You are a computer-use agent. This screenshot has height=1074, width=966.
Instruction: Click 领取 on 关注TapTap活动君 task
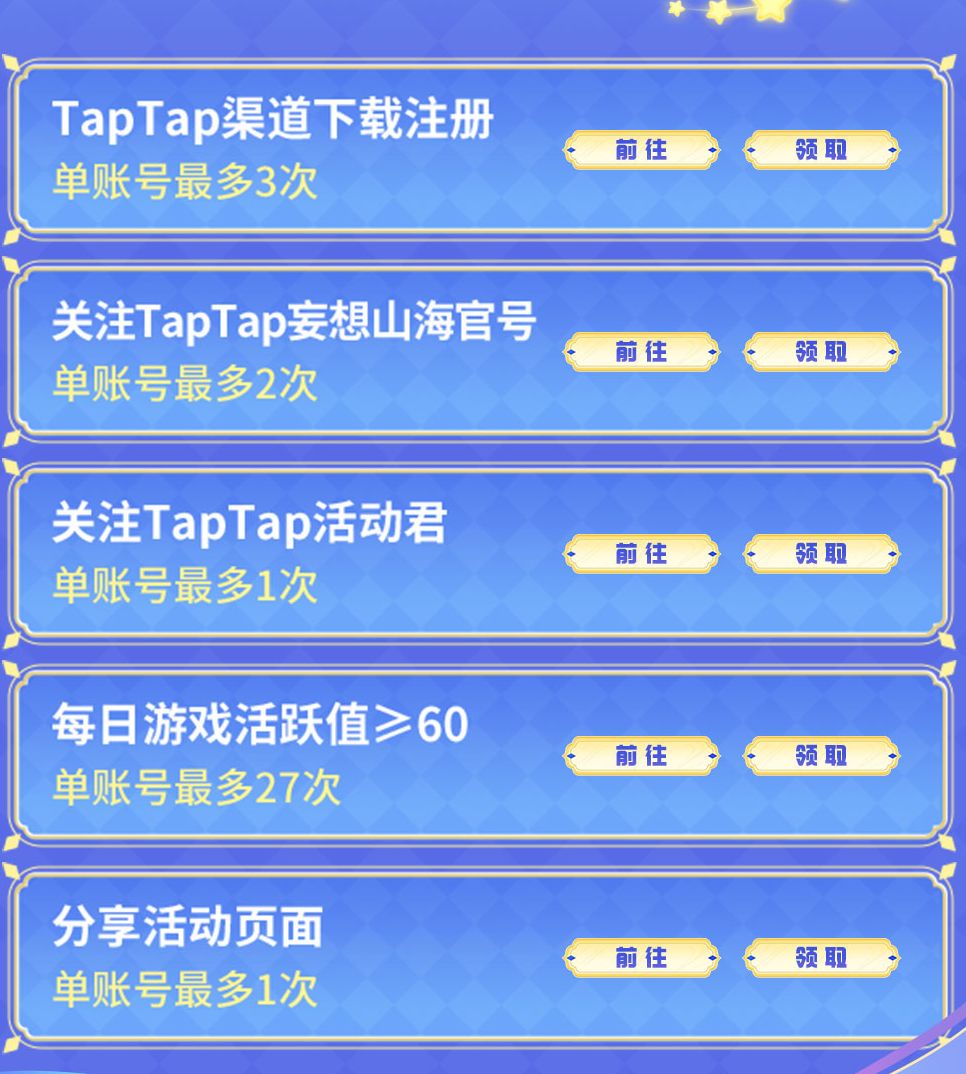(822, 553)
